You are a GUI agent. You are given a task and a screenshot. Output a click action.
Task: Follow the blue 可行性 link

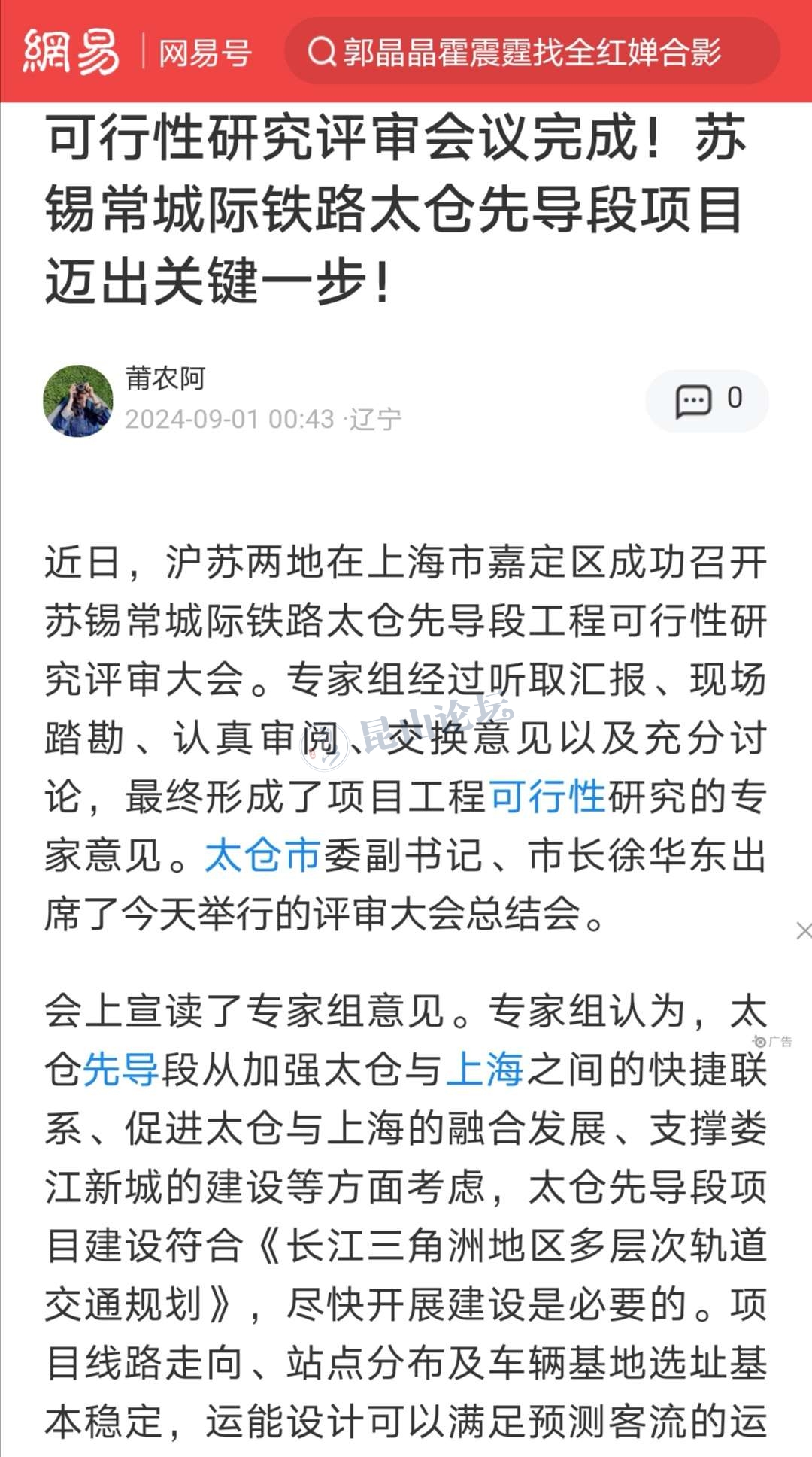547,797
